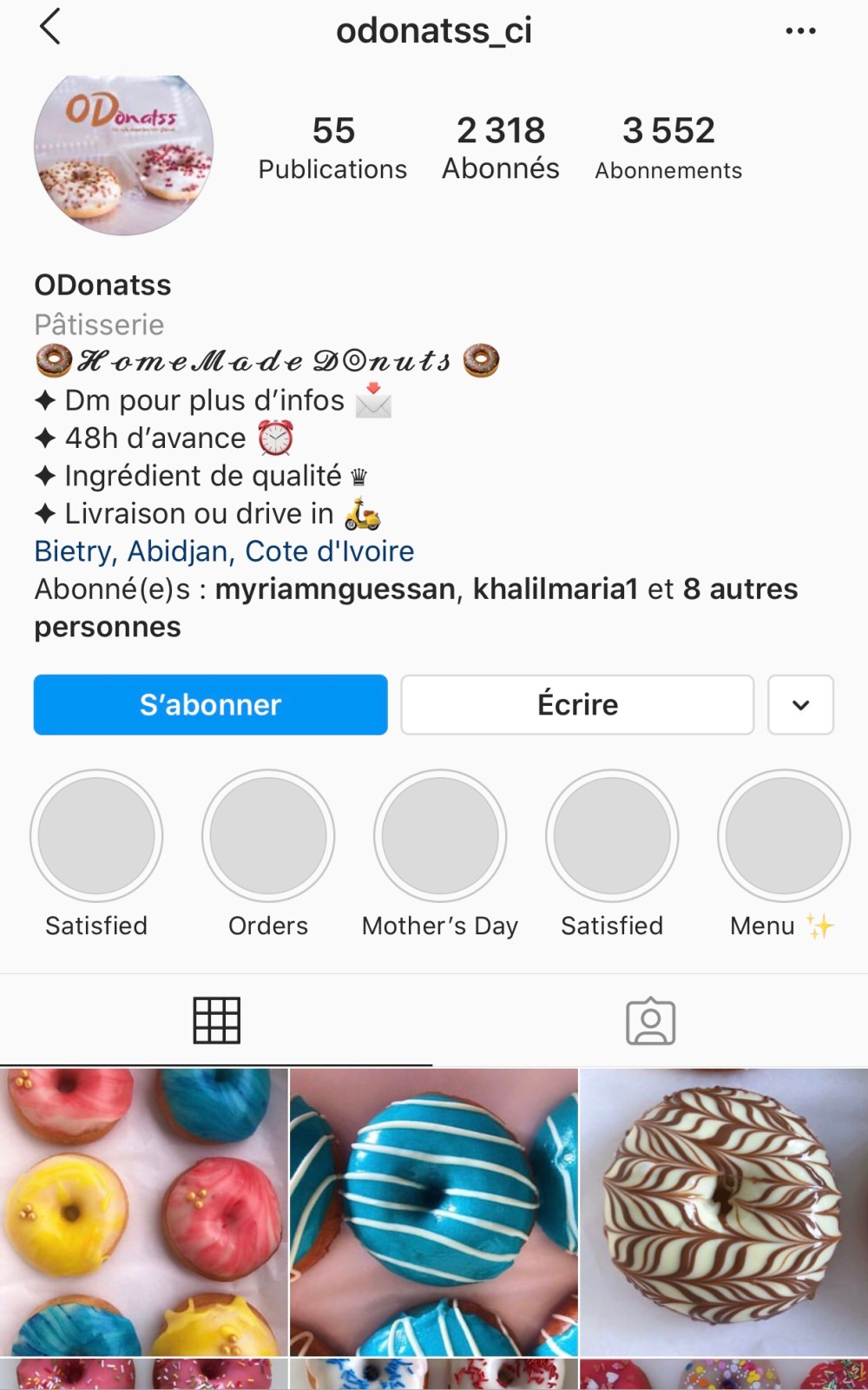
Task: Open the Mother's Day story highlight
Action: pyautogui.click(x=440, y=836)
